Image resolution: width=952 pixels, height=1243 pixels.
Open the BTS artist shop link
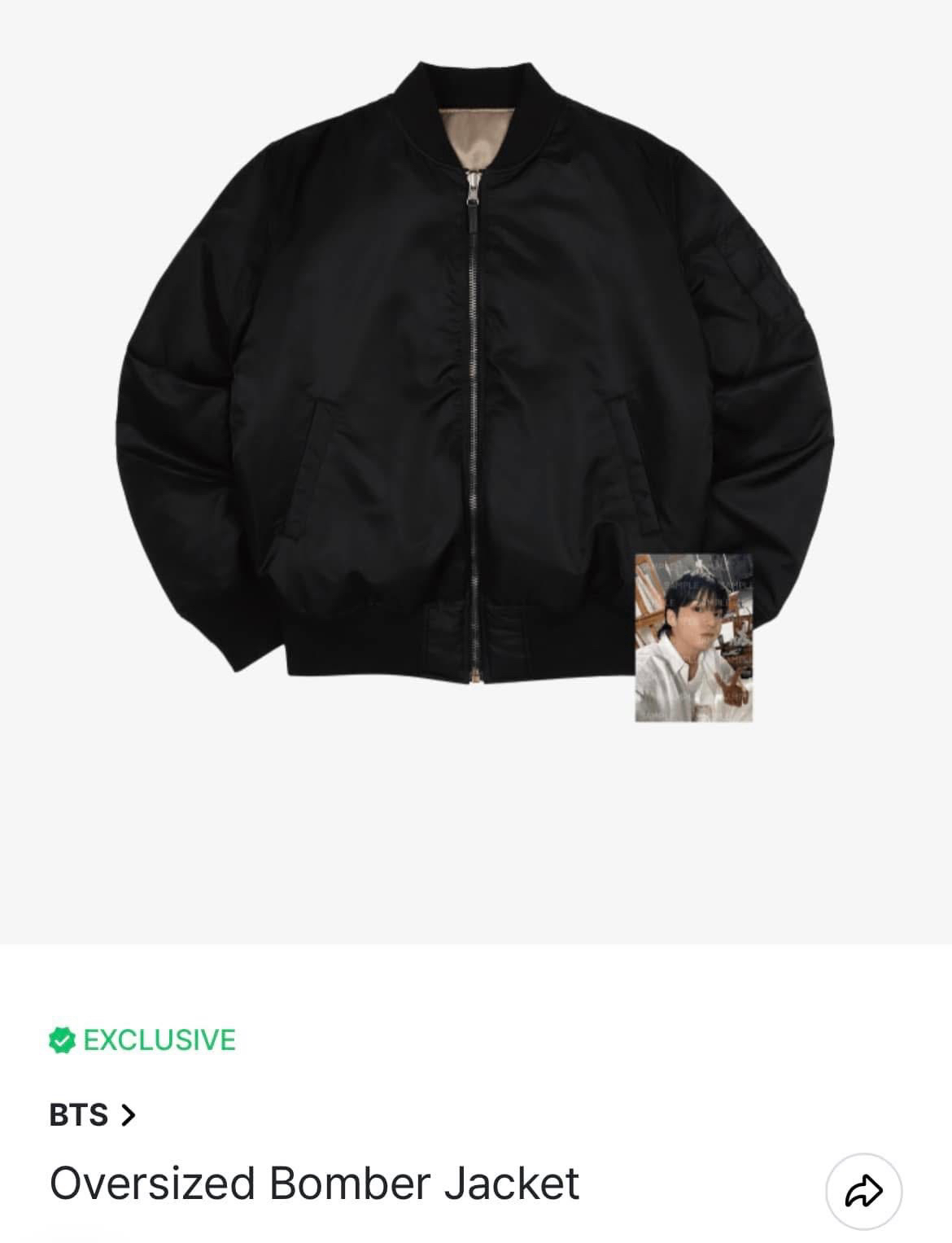point(92,1114)
